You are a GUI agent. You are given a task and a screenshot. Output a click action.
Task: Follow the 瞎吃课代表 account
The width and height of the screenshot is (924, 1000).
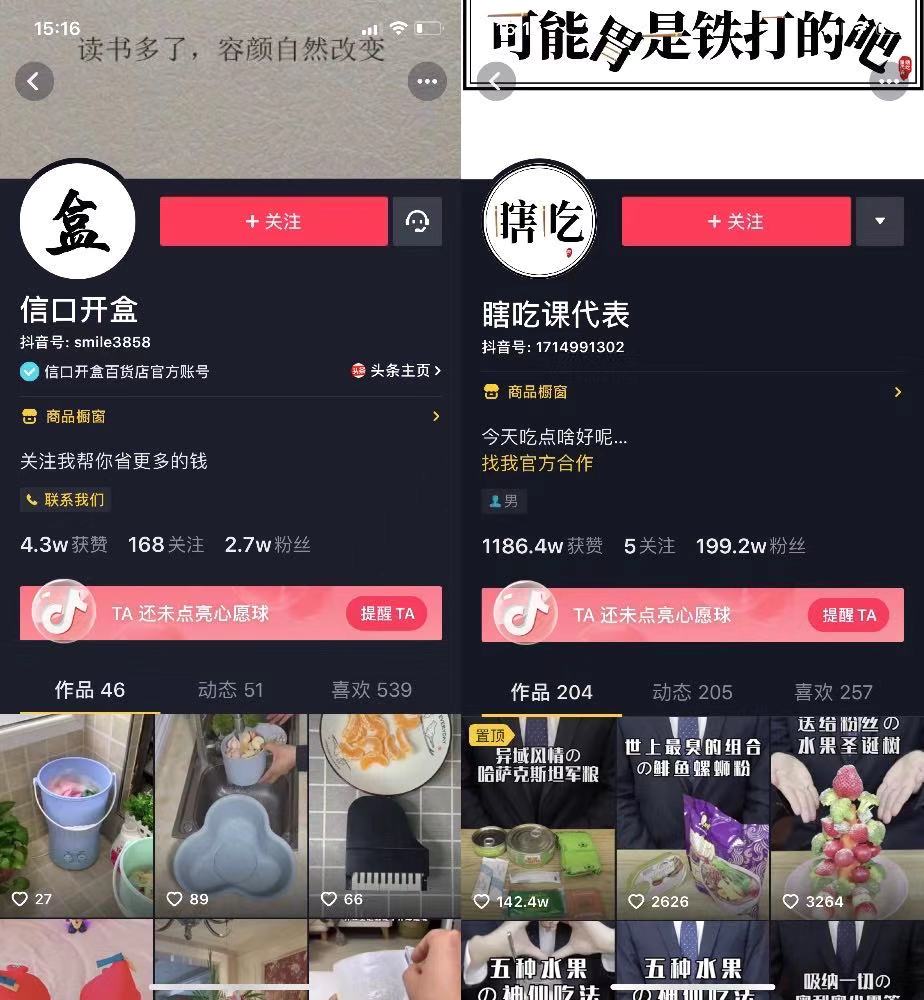point(735,221)
